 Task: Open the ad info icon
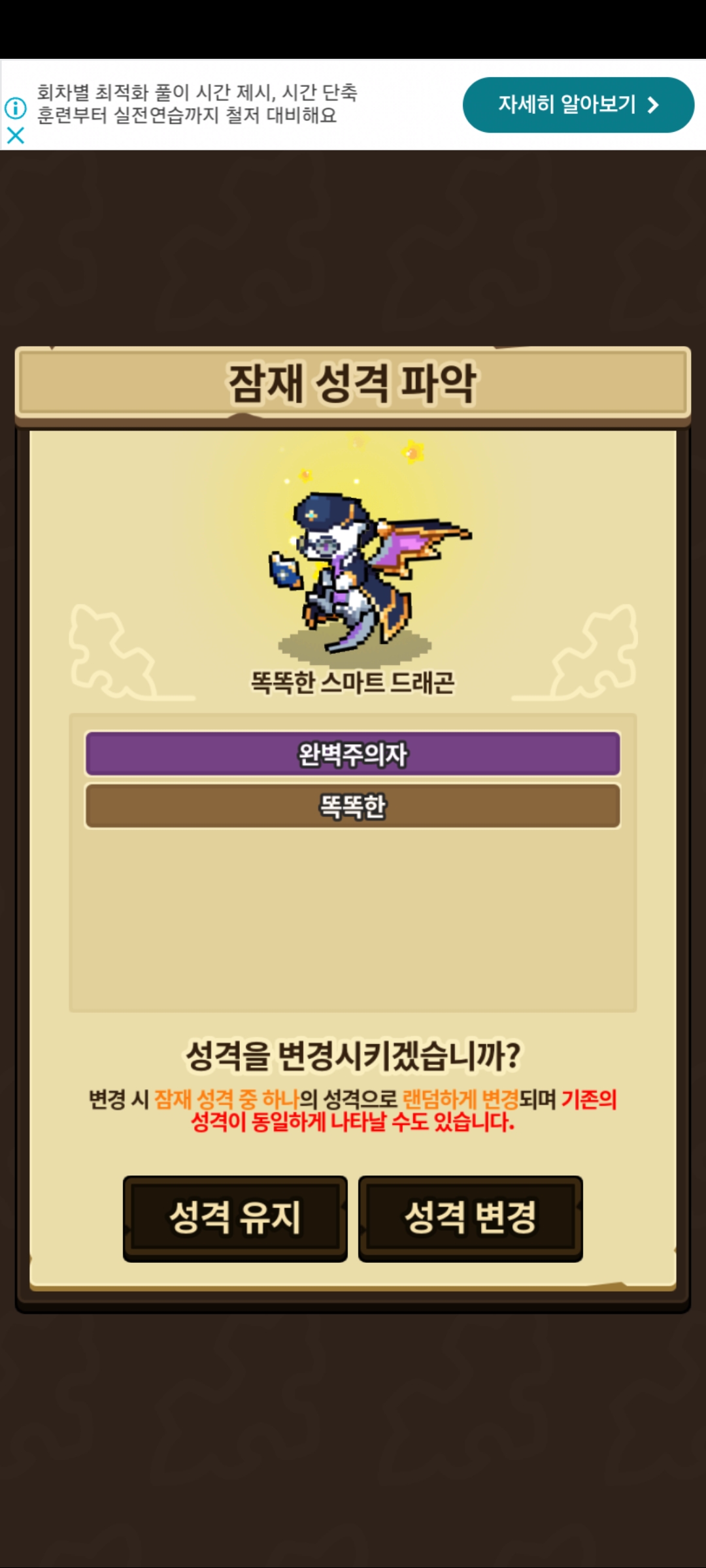tap(16, 108)
